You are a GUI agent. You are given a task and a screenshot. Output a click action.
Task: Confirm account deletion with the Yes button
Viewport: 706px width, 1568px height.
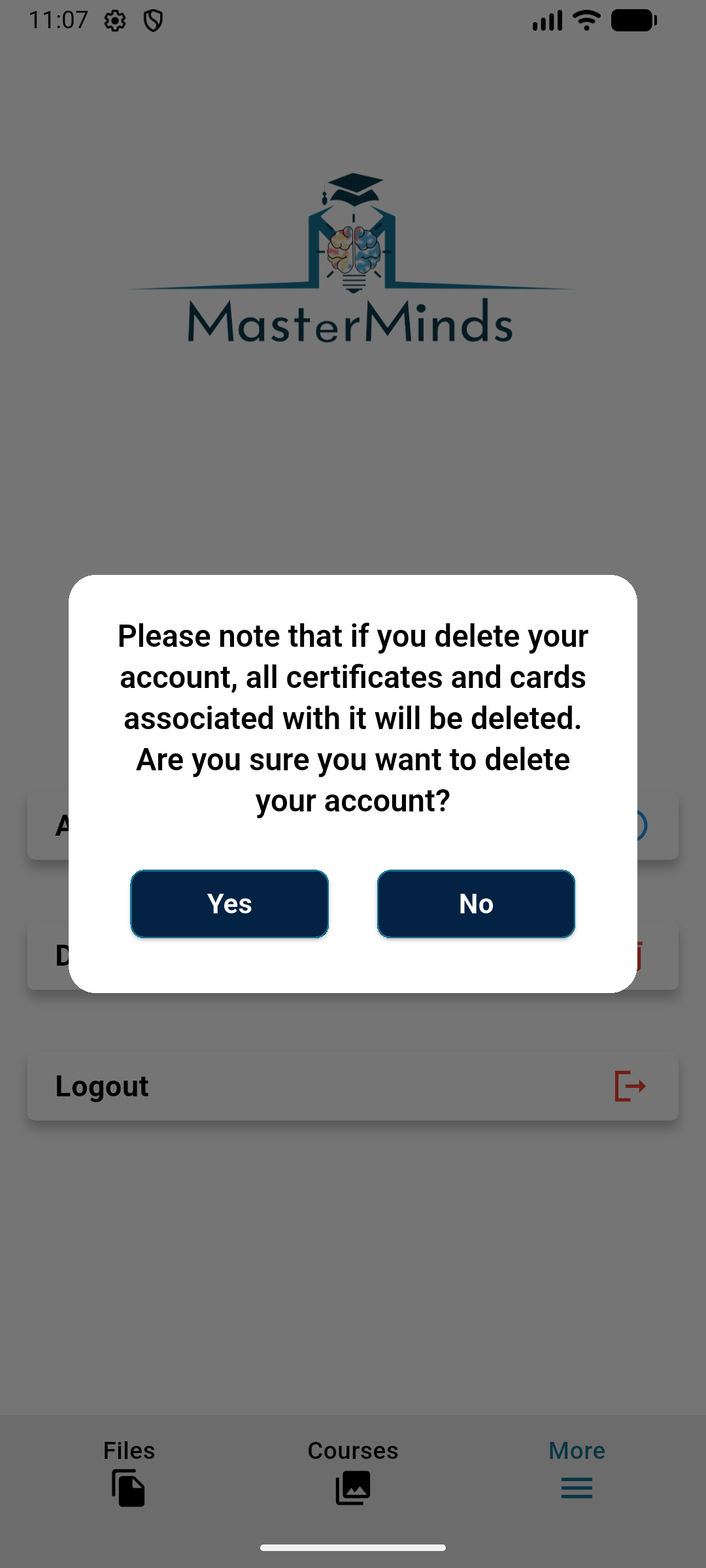click(x=229, y=904)
